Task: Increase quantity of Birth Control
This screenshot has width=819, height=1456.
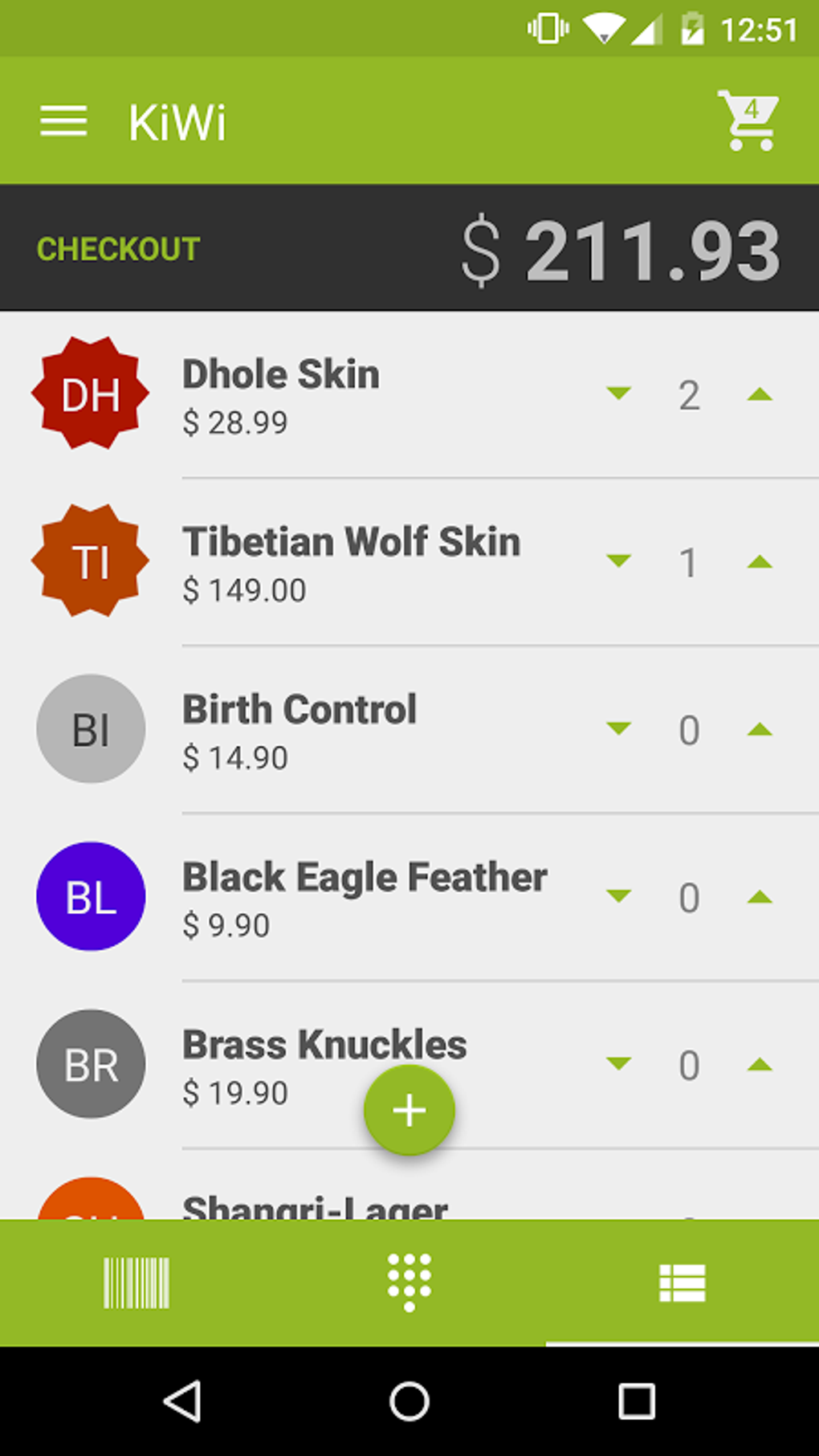Action: (760, 729)
